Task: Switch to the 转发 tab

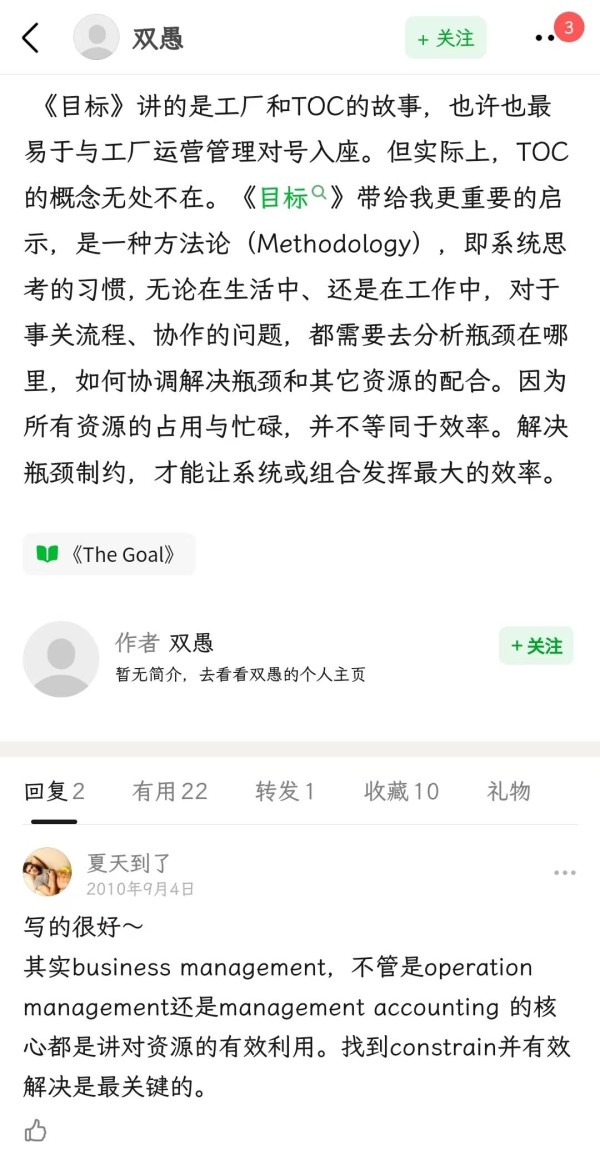Action: click(285, 792)
